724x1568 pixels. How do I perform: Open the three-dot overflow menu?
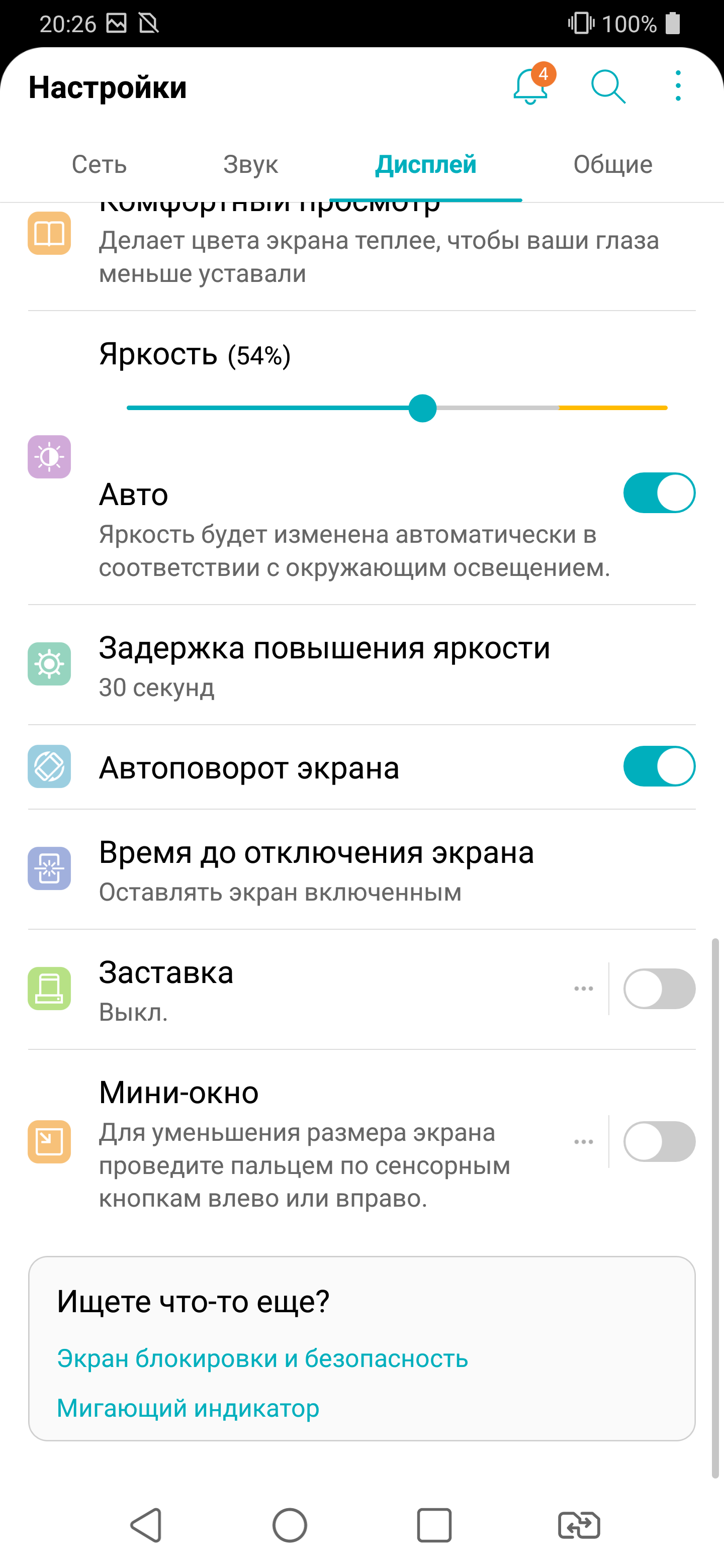tap(678, 86)
